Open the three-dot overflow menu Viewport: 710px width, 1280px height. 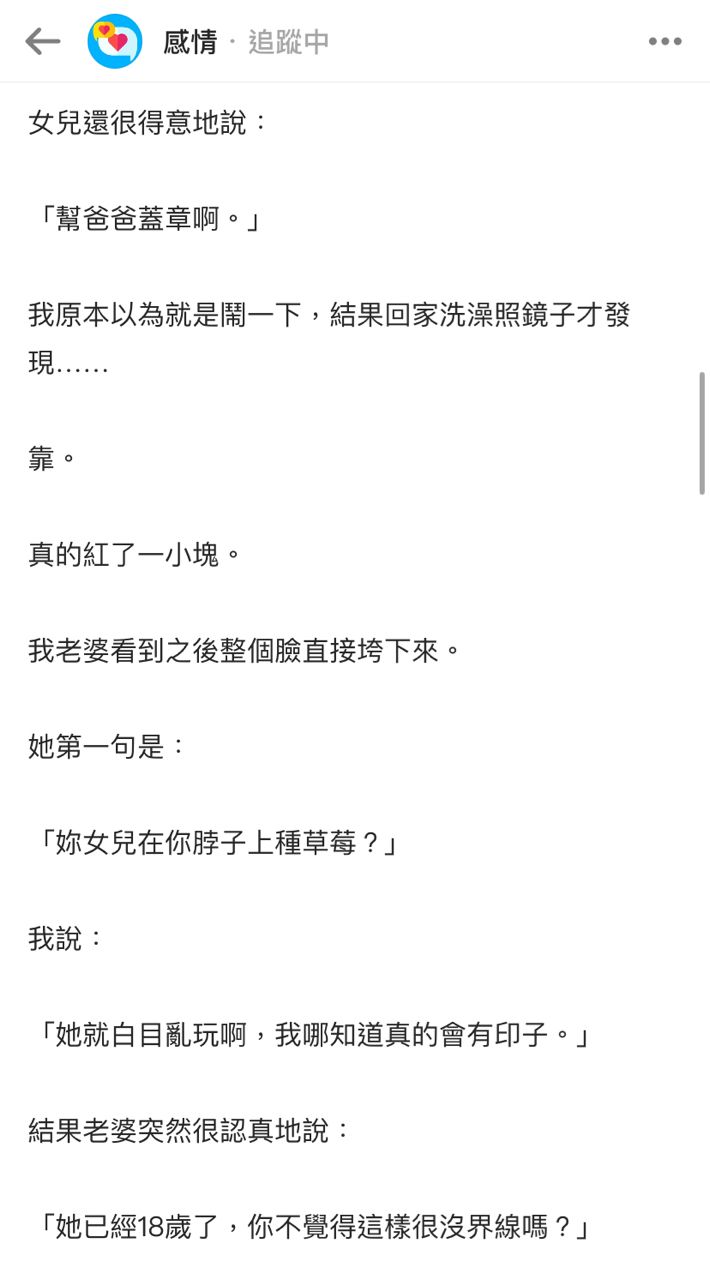coord(665,41)
